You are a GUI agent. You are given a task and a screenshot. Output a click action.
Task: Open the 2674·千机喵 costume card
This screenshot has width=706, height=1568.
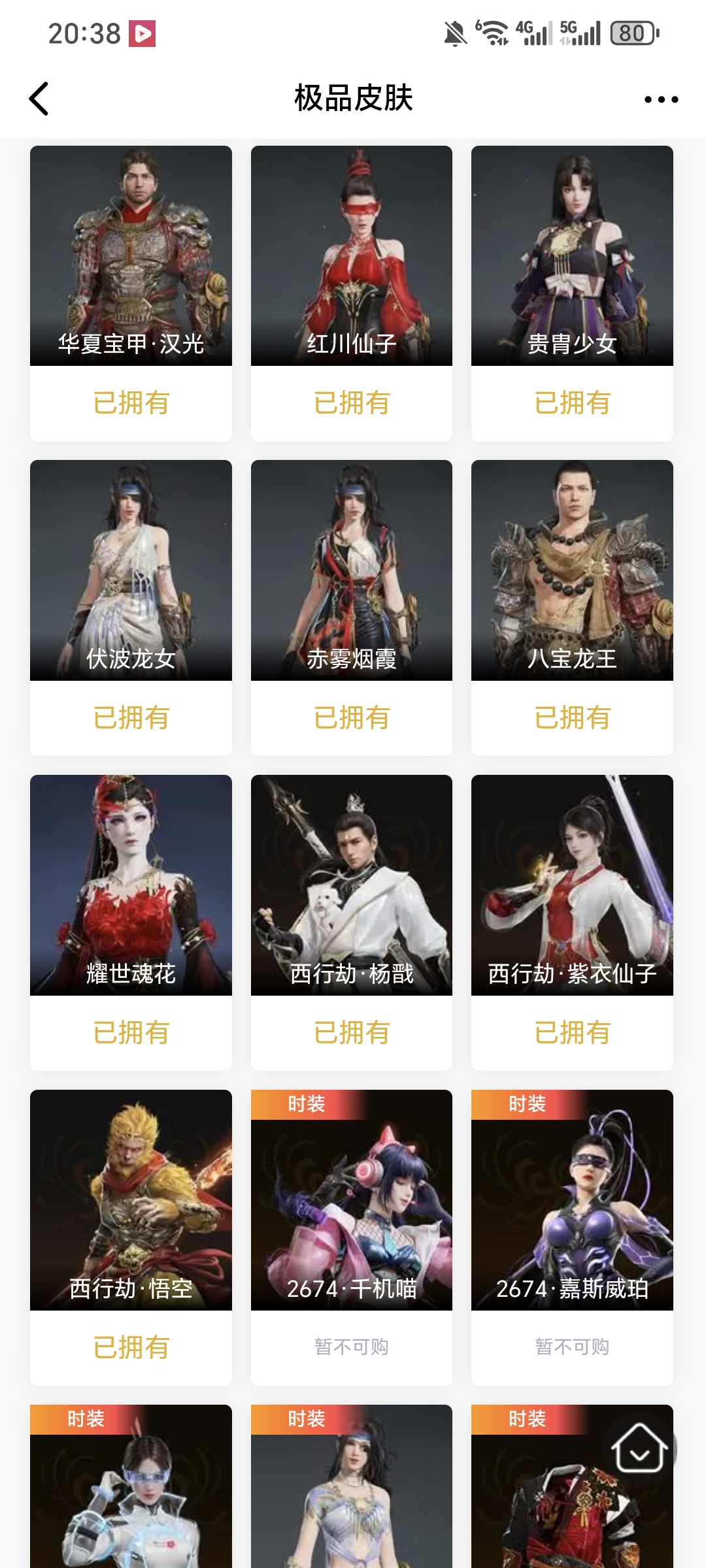[x=352, y=1200]
